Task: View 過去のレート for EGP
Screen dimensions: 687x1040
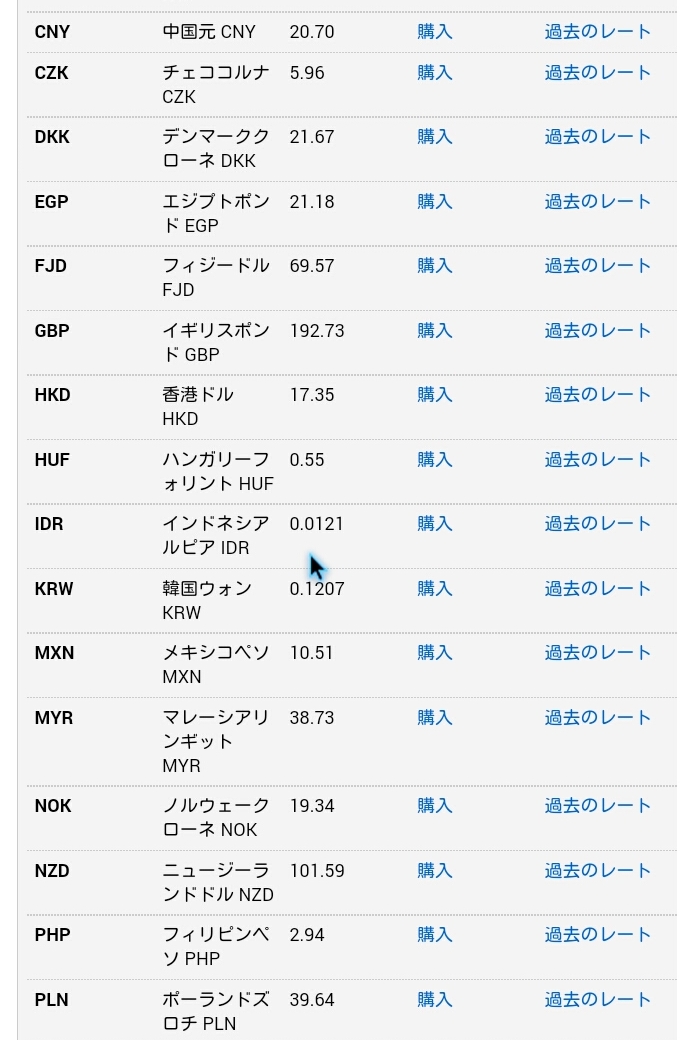Action: (597, 202)
